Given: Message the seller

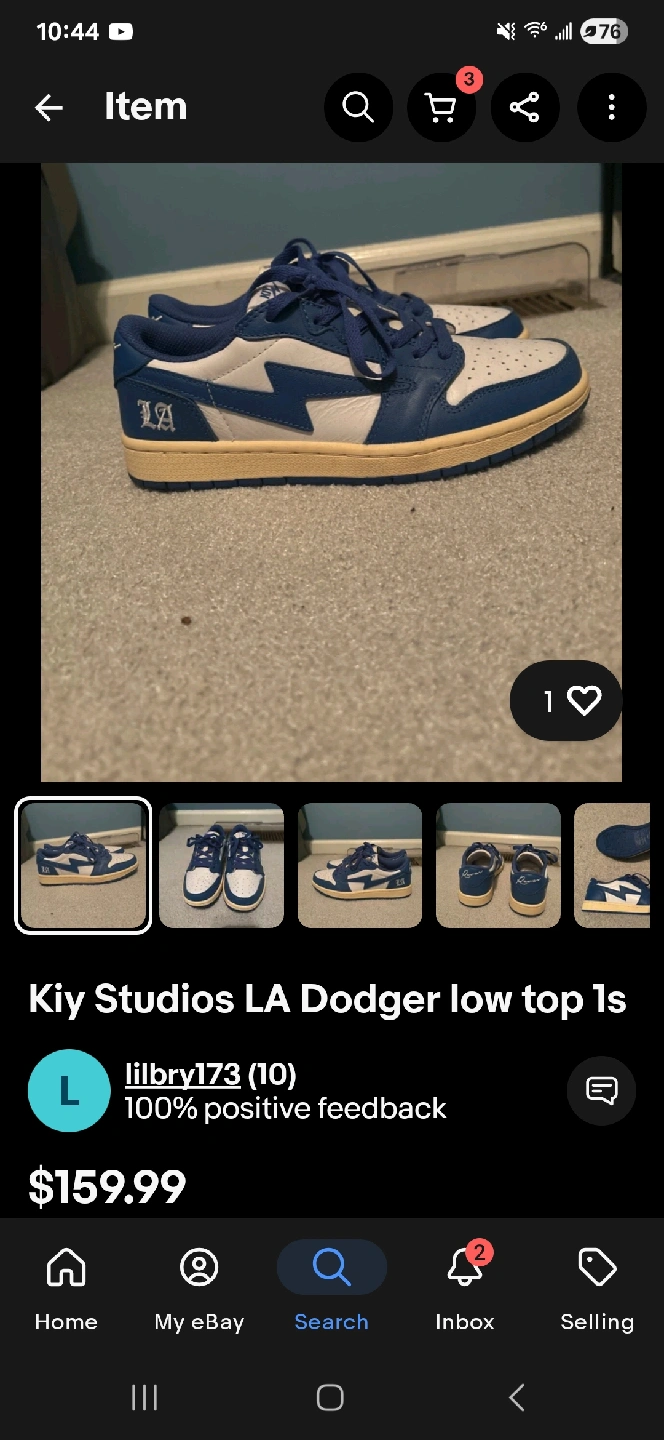Looking at the screenshot, I should coord(601,1090).
